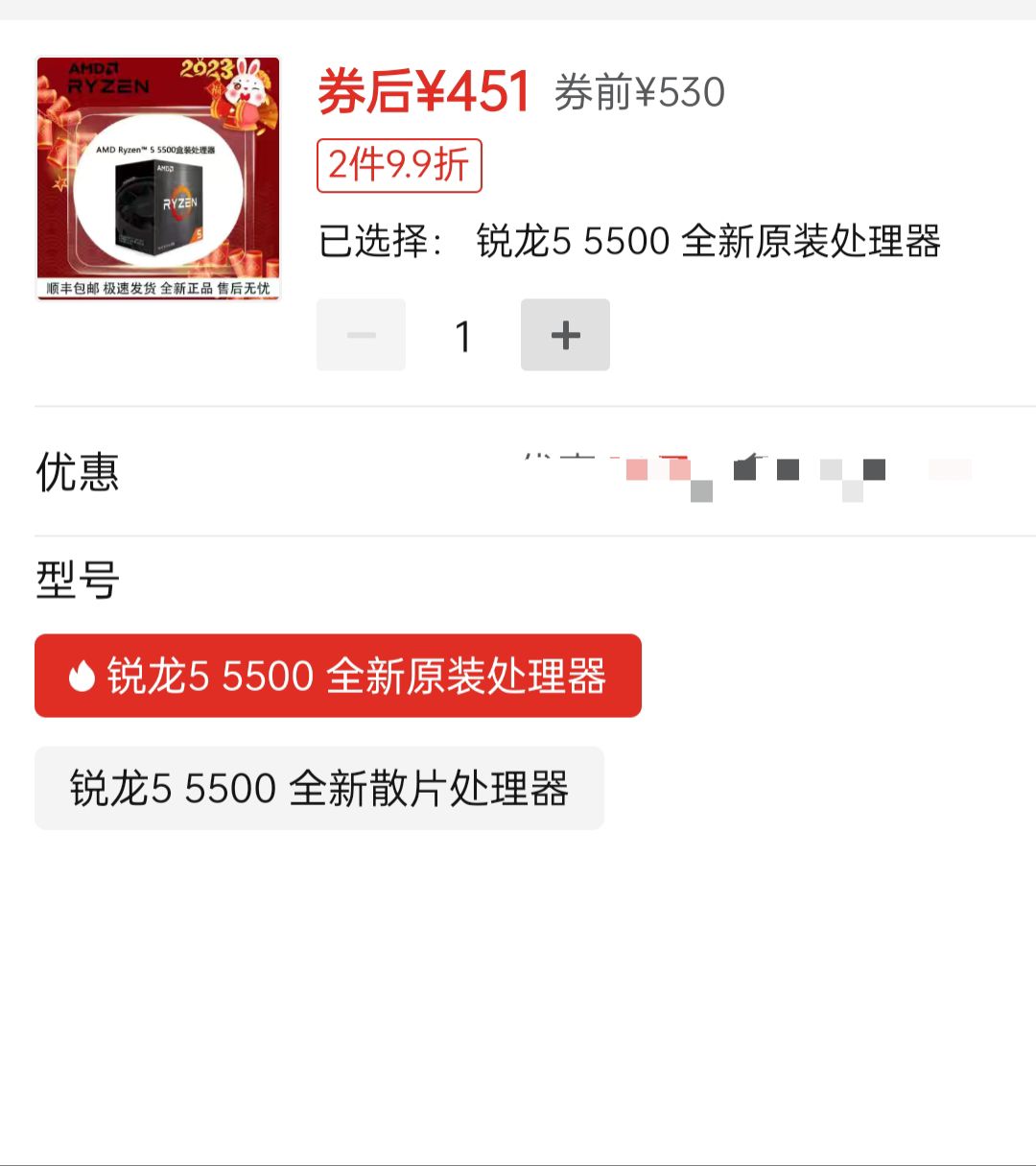
Task: Open the 2件9.9折 coupon details
Action: tap(399, 165)
